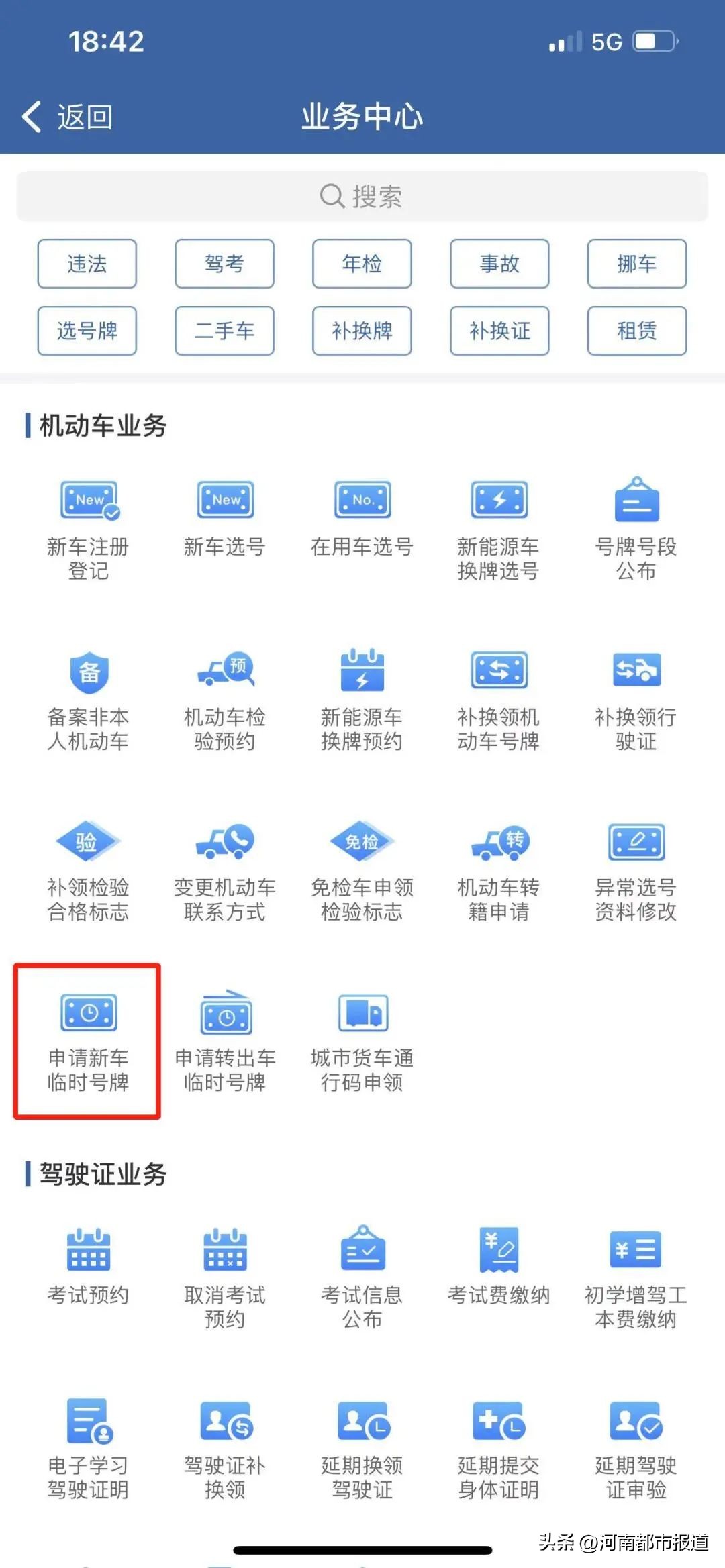Select 备案非本人机动车 service
The image size is (725, 1568).
tap(88, 698)
